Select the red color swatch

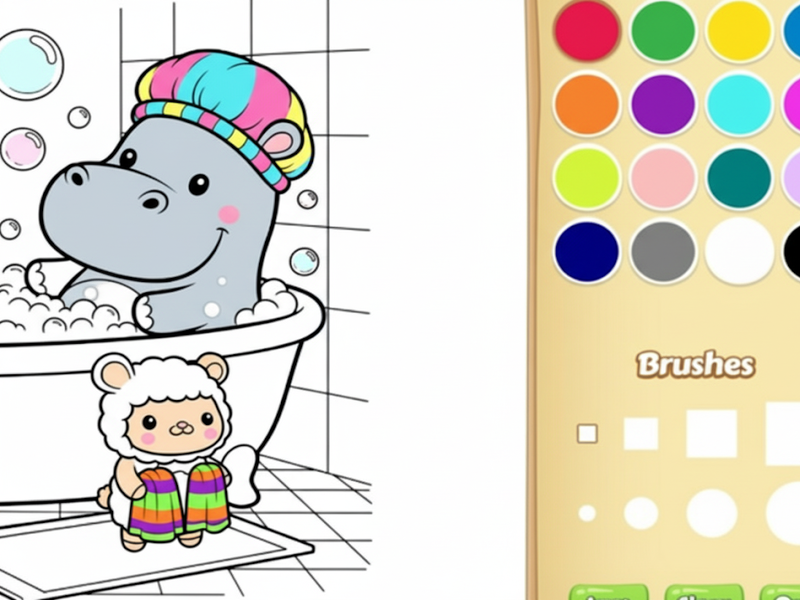tap(587, 30)
